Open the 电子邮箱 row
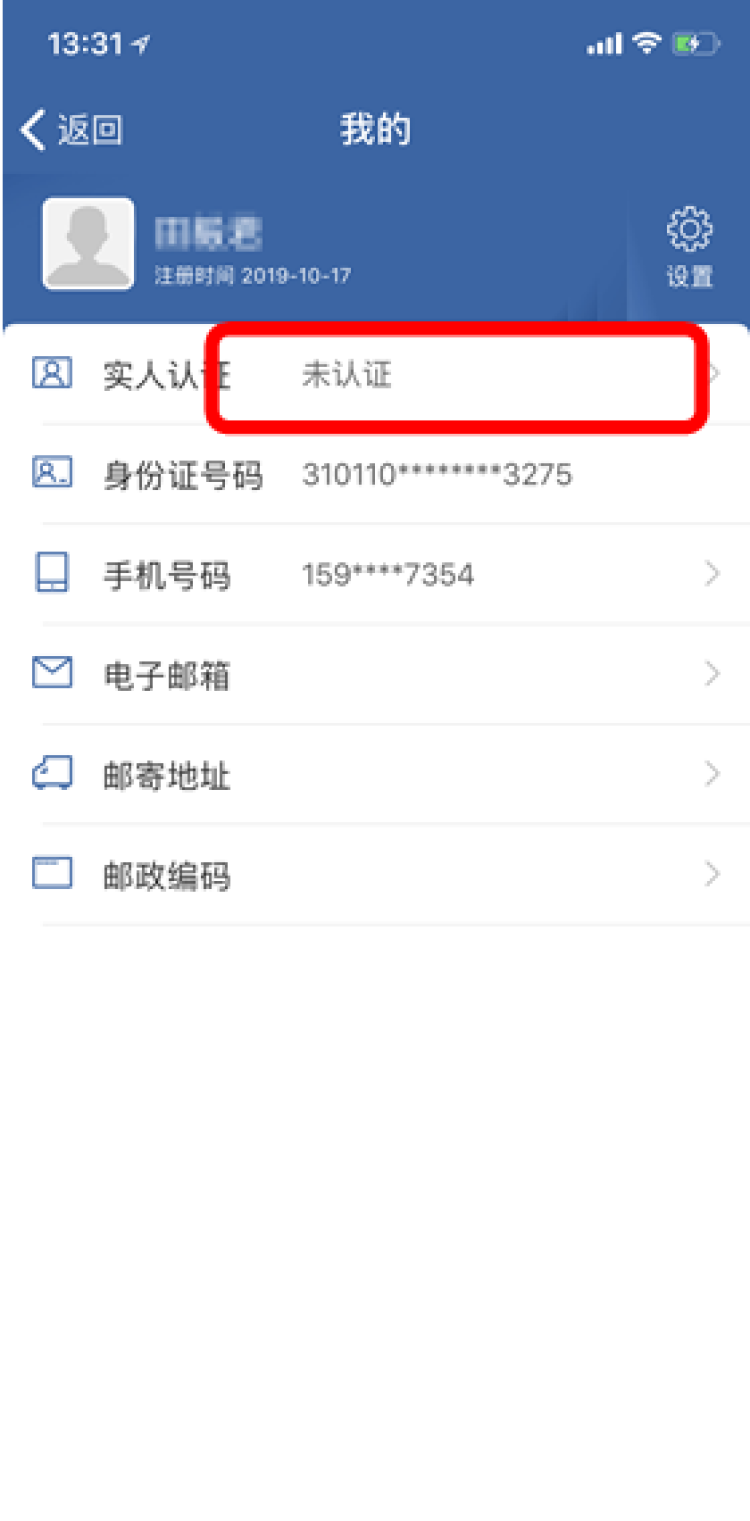Viewport: 750px width, 1521px height. point(375,675)
